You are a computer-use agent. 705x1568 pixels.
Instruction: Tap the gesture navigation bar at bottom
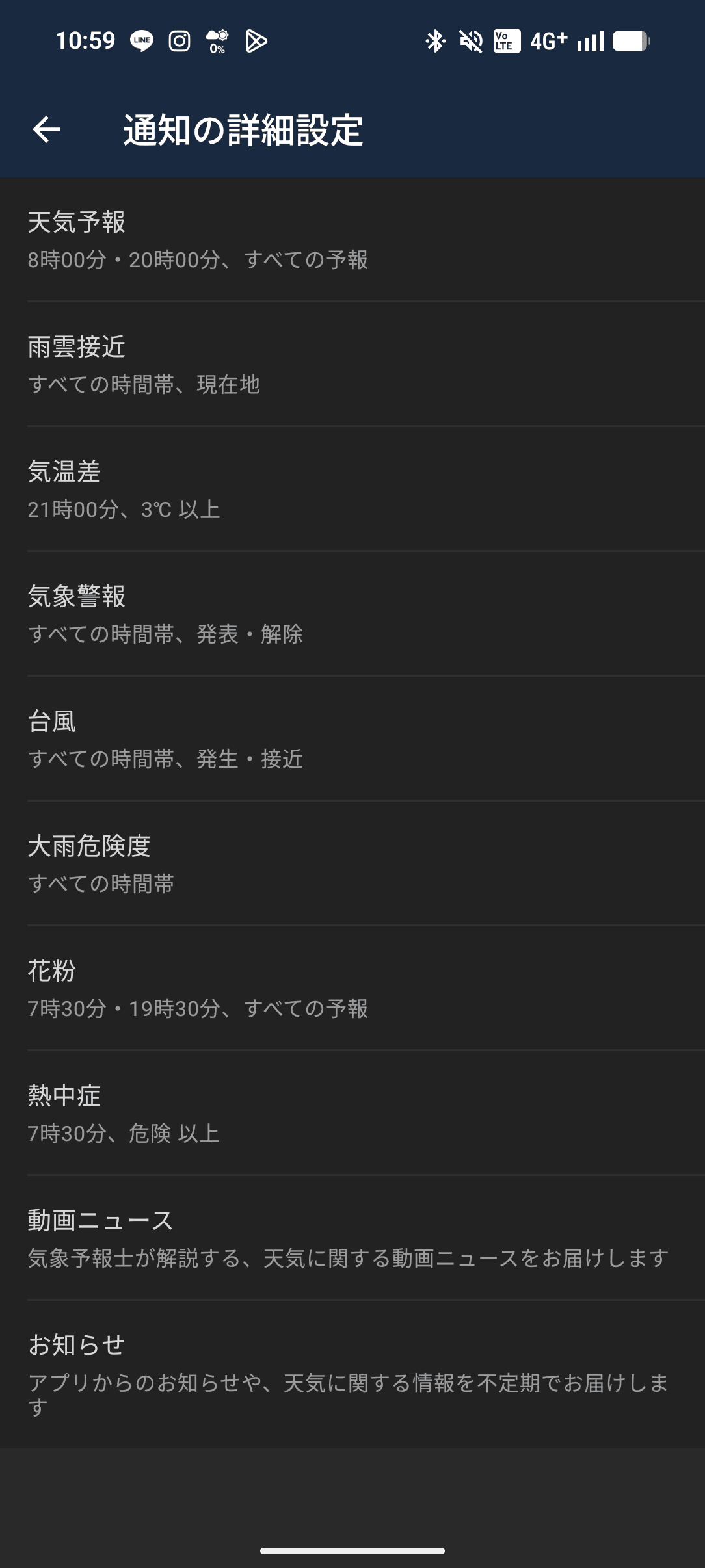click(352, 1550)
